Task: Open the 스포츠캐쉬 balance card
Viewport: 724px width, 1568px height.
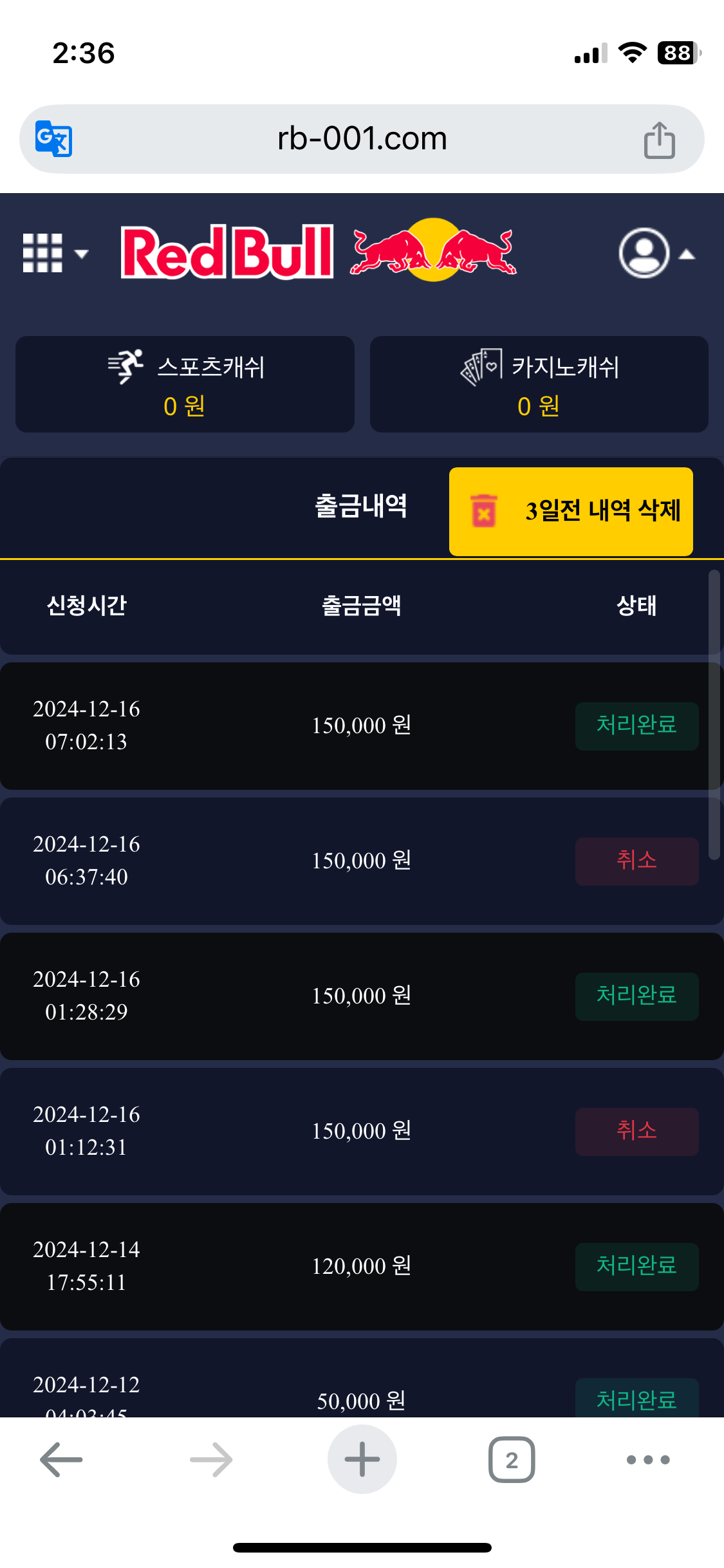Action: point(185,384)
